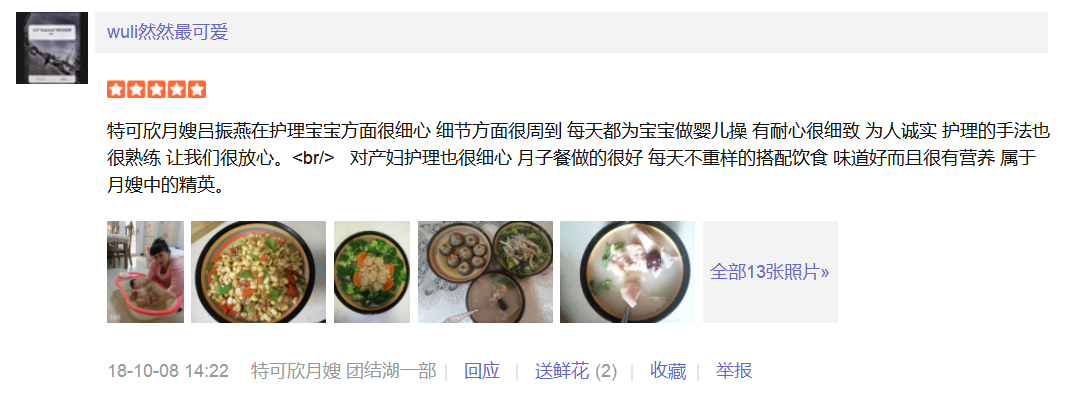Viewport: 1070px width, 401px height.
Task: Report this review via 举报
Action: (x=733, y=371)
